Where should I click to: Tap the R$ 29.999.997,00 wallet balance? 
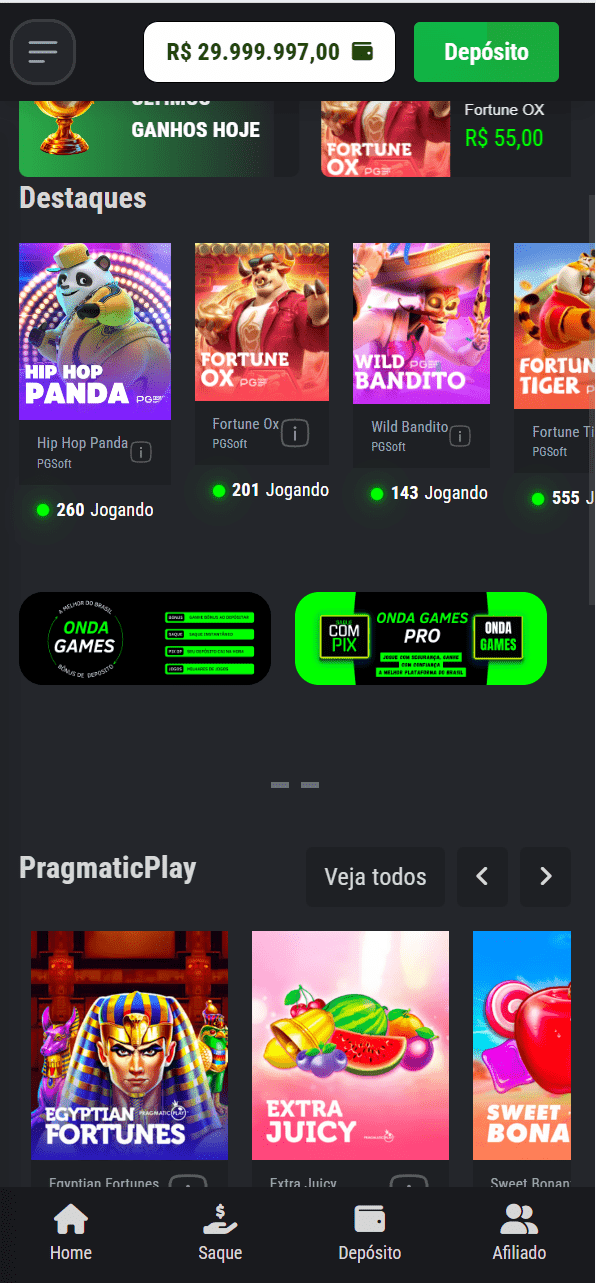pos(269,52)
